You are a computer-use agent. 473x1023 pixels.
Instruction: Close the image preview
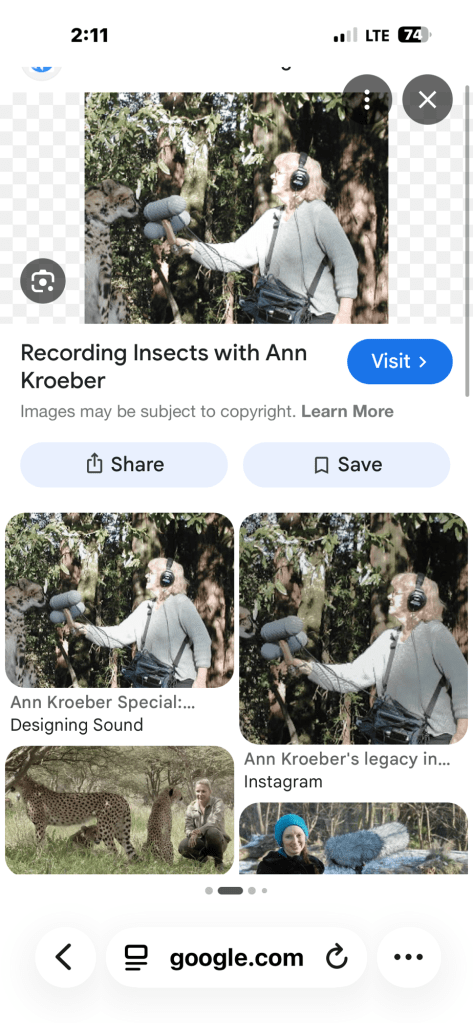pos(427,100)
